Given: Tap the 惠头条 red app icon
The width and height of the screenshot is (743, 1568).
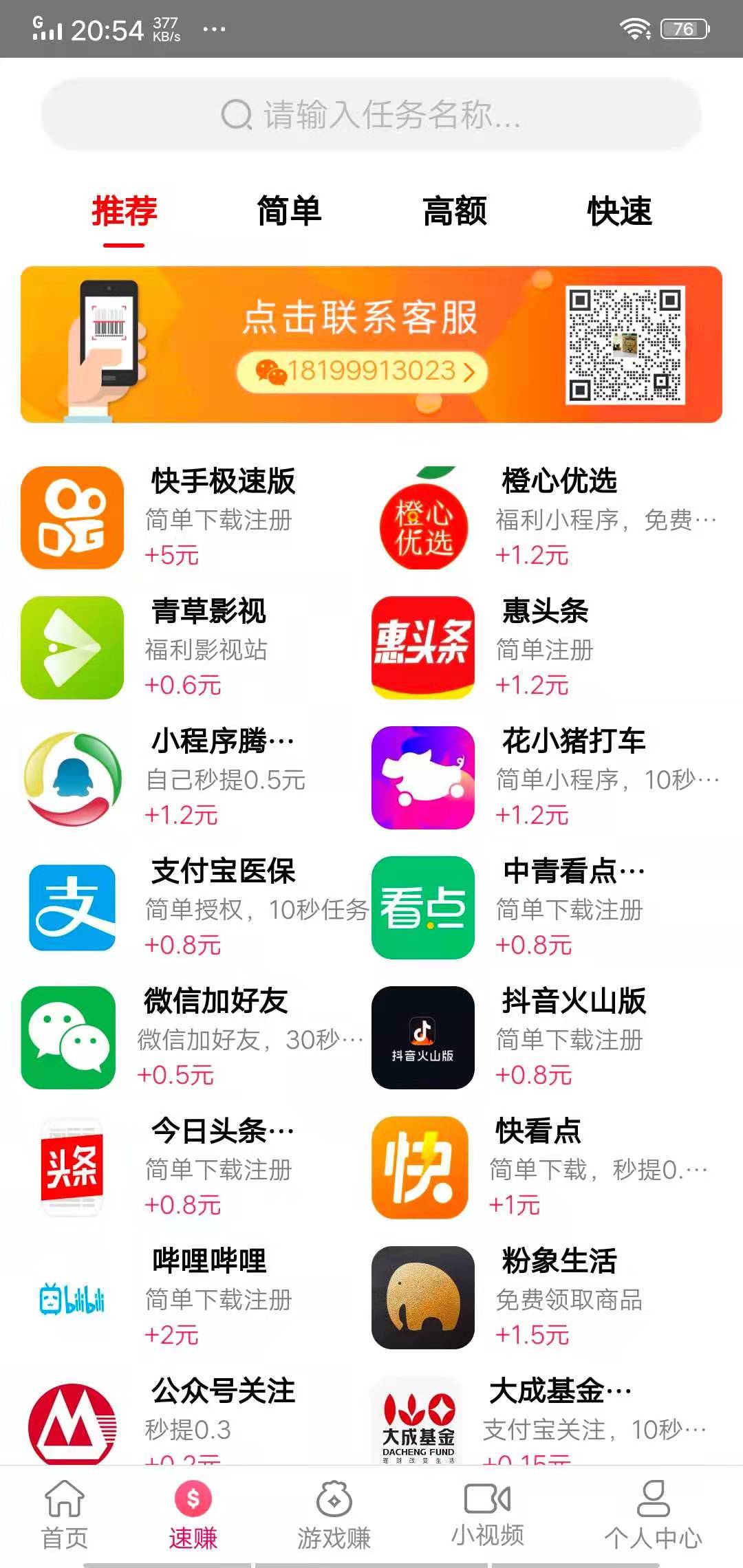Looking at the screenshot, I should point(423,646).
